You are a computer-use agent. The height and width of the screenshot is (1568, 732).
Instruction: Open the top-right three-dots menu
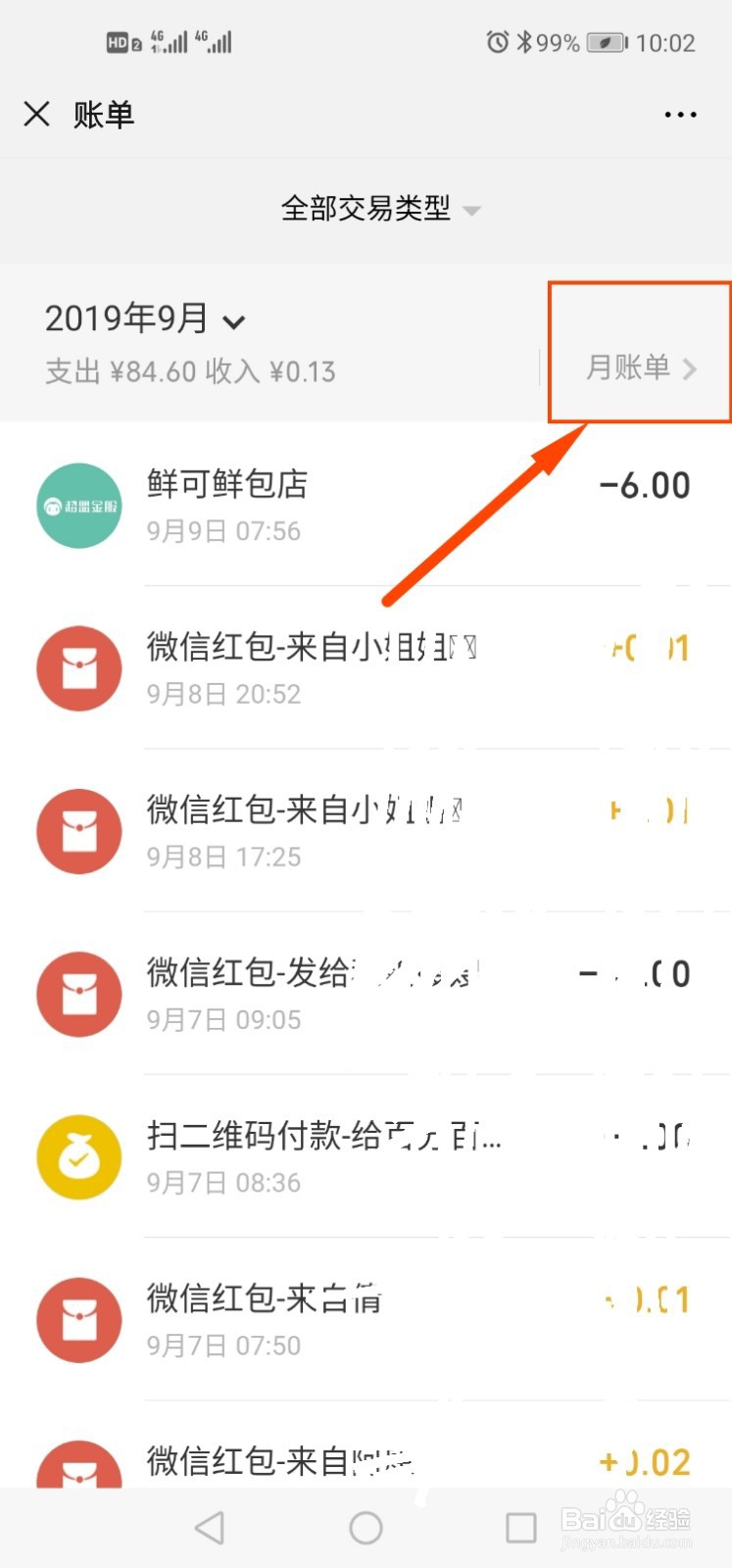[x=679, y=115]
